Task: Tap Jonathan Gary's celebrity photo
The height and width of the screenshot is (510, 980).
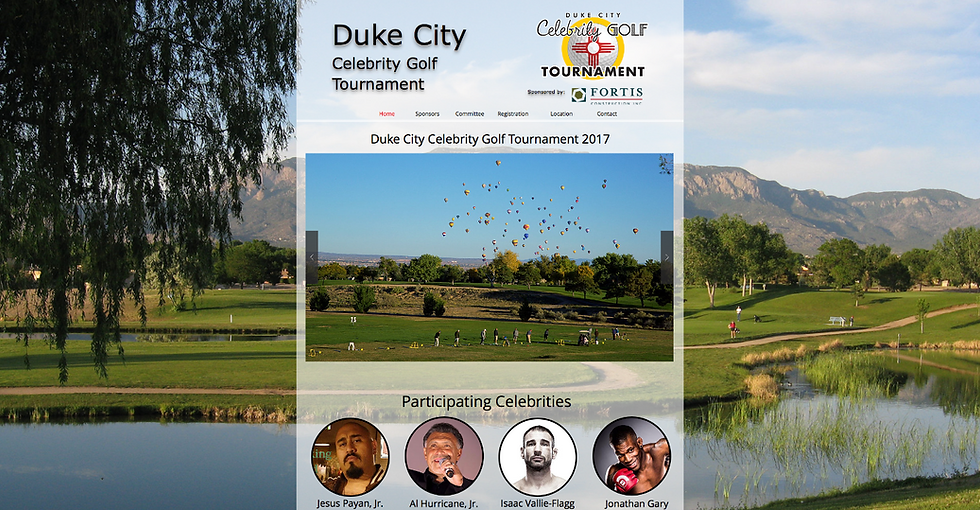Action: click(631, 456)
